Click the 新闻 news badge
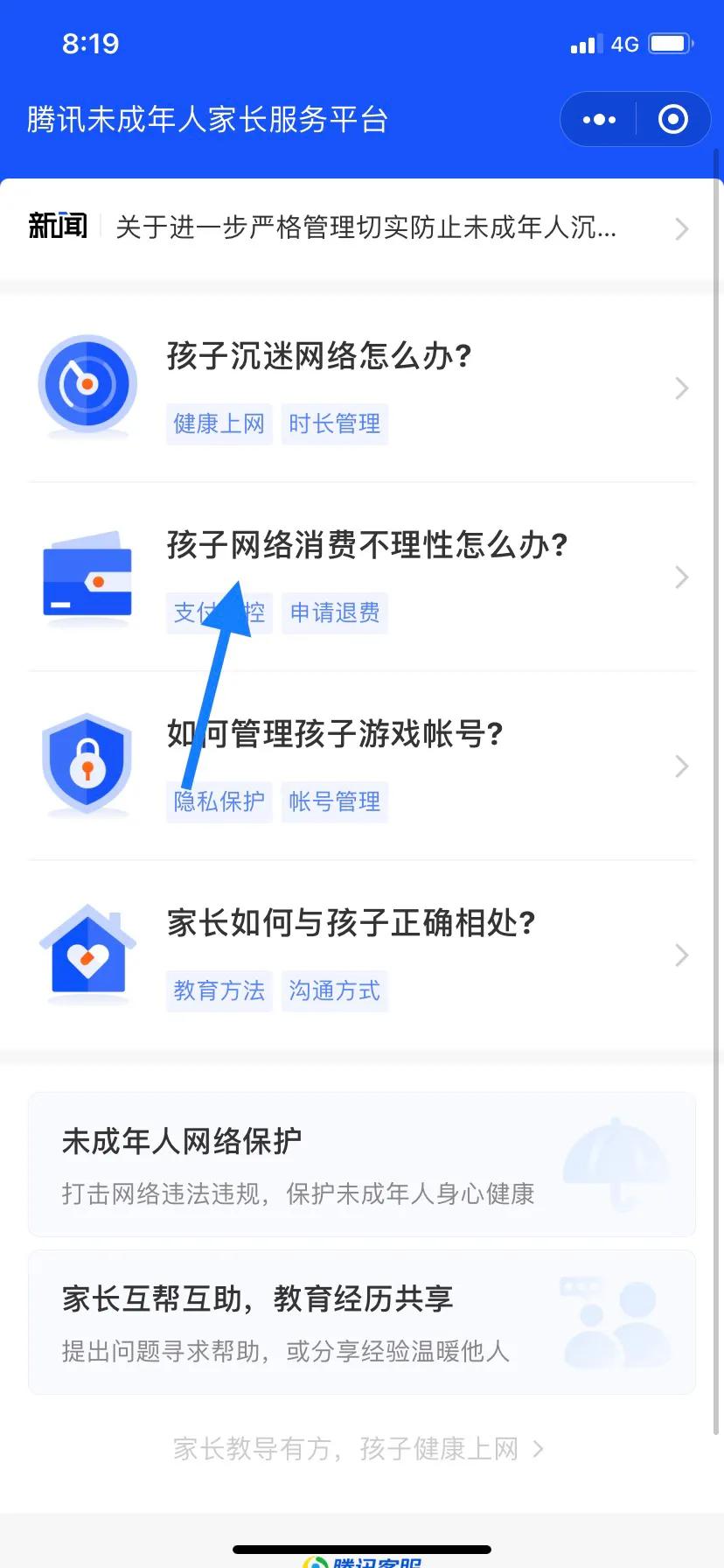Viewport: 724px width, 1568px height. point(57,226)
